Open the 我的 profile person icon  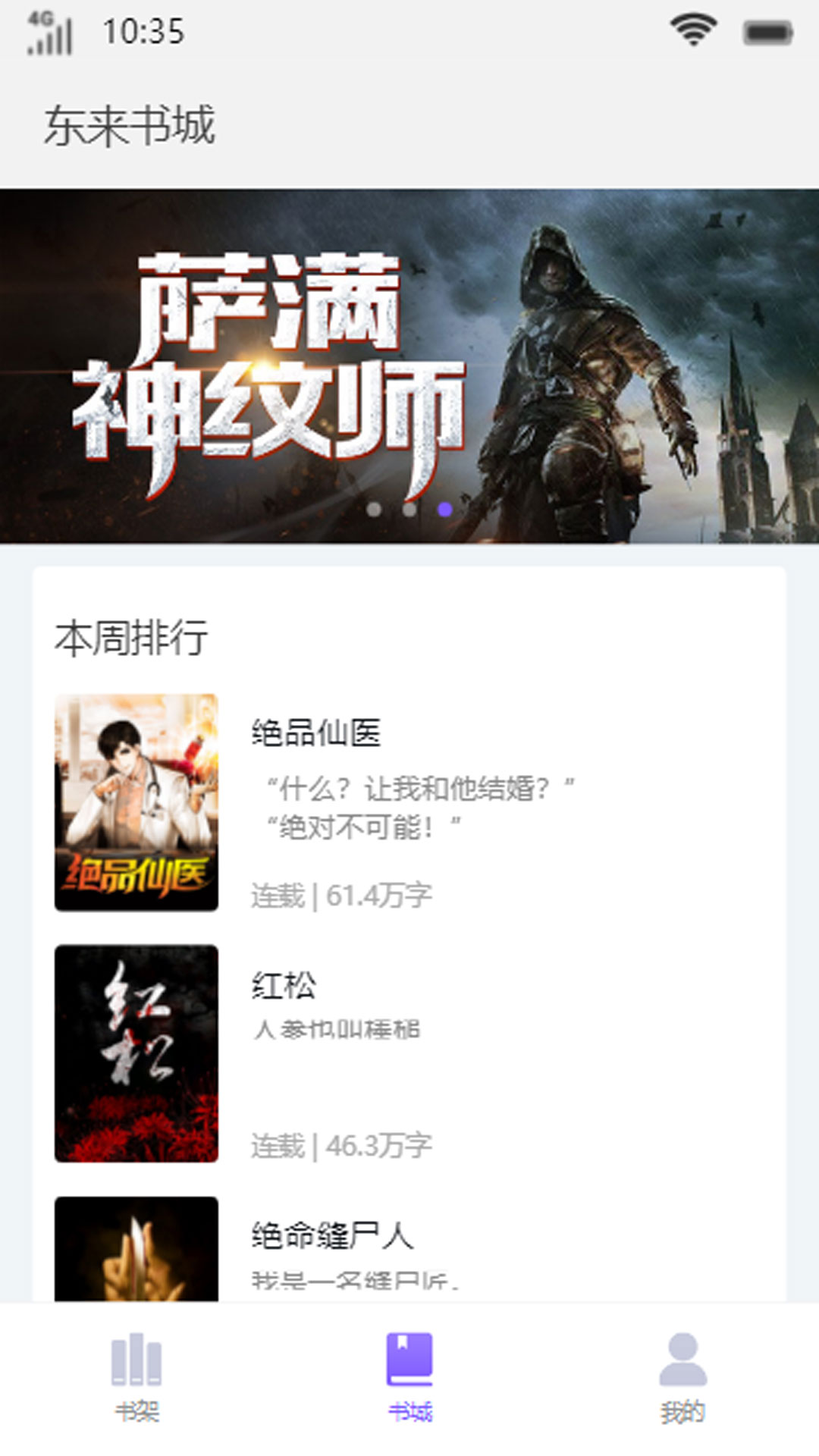click(x=681, y=1357)
